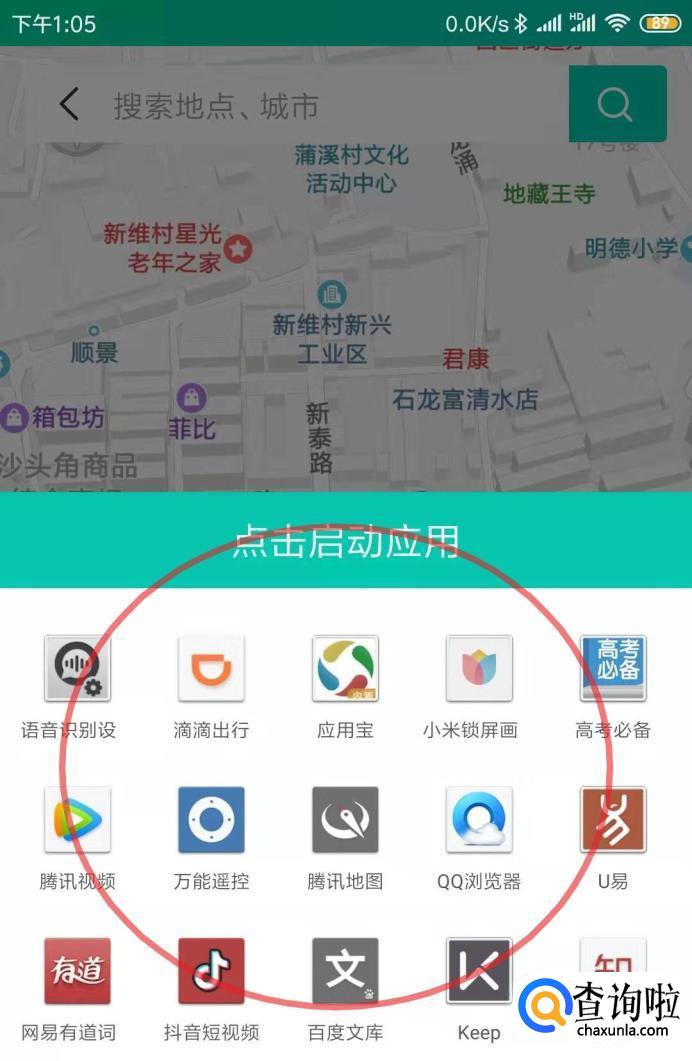Start the 高考必备 app
The width and height of the screenshot is (692, 1061).
(613, 669)
